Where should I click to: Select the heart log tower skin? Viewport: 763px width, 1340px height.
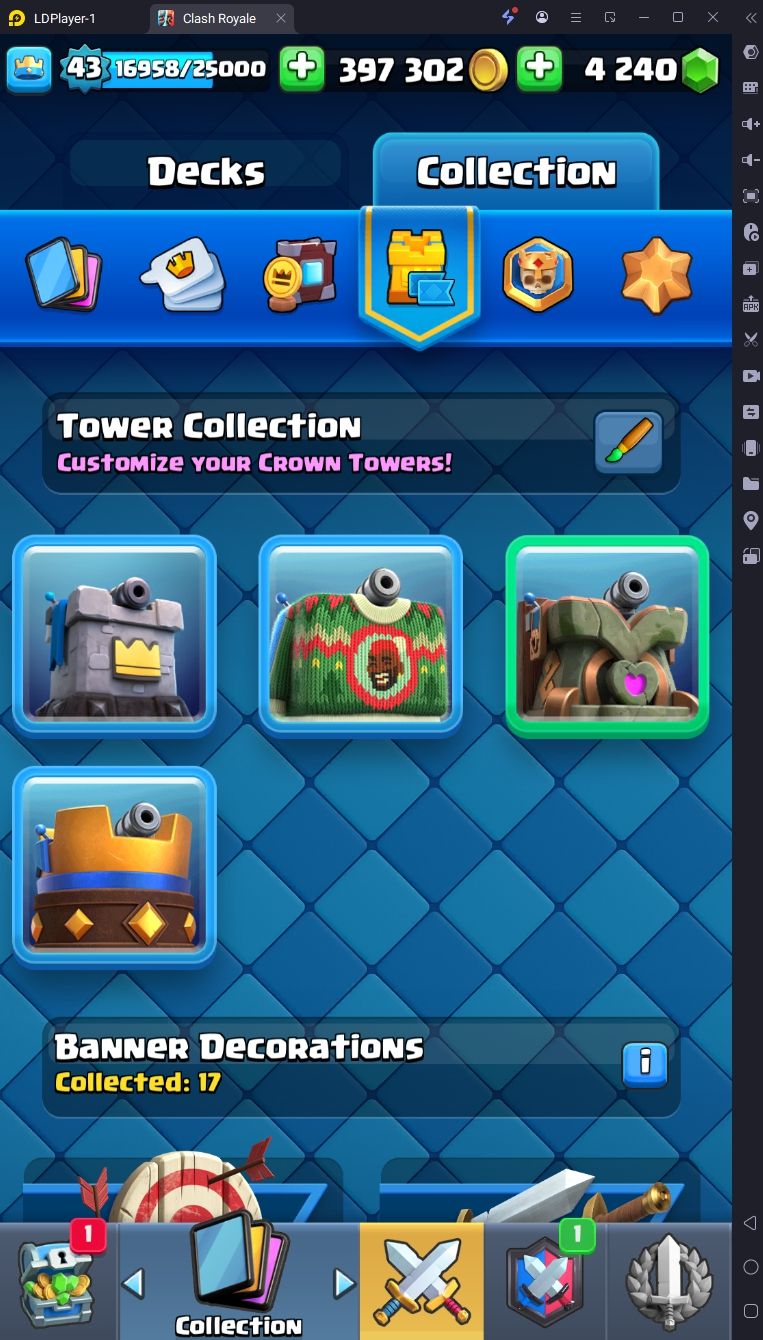pyautogui.click(x=607, y=636)
